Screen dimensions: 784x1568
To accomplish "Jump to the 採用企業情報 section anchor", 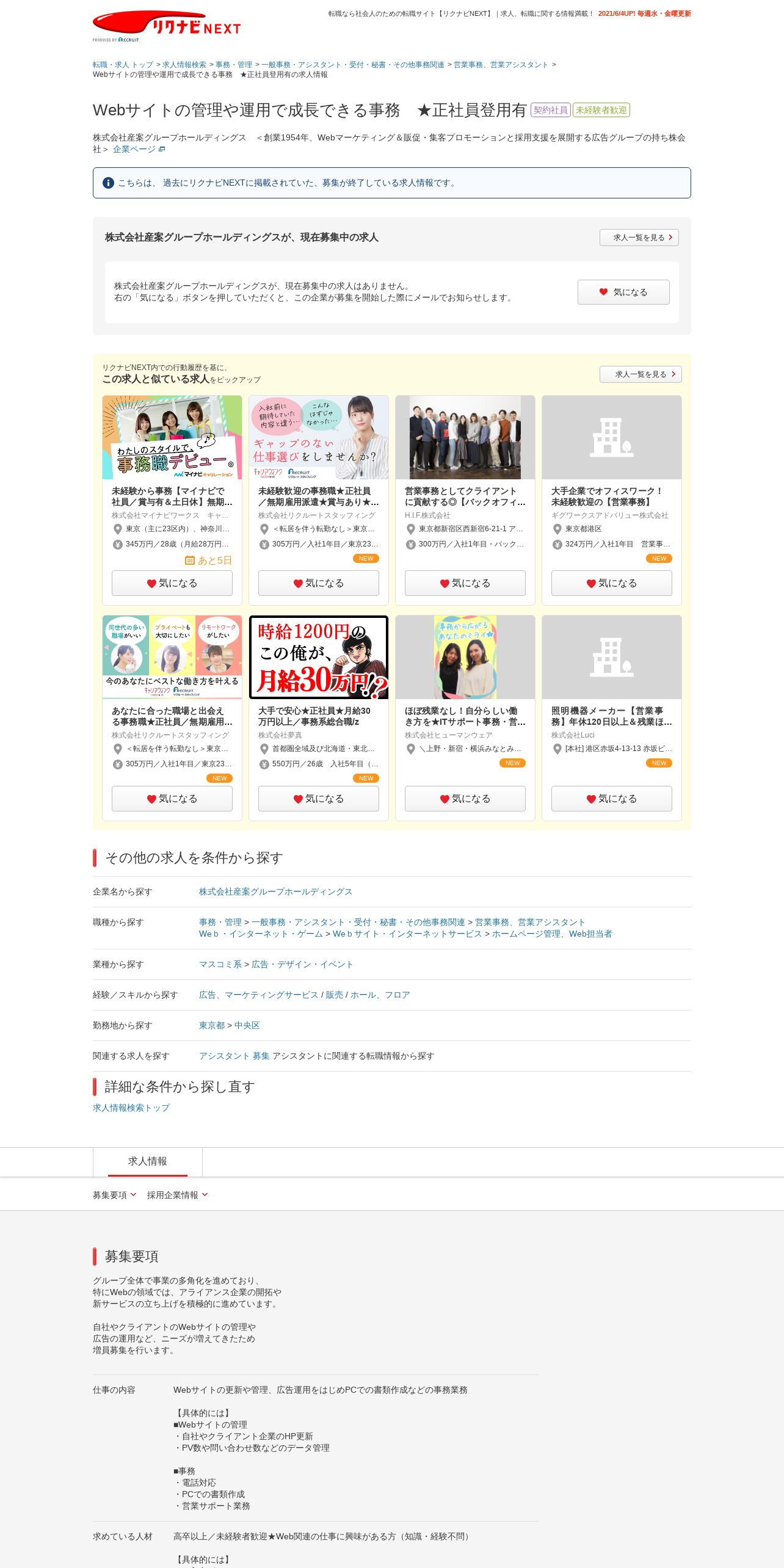I will click(x=178, y=1195).
